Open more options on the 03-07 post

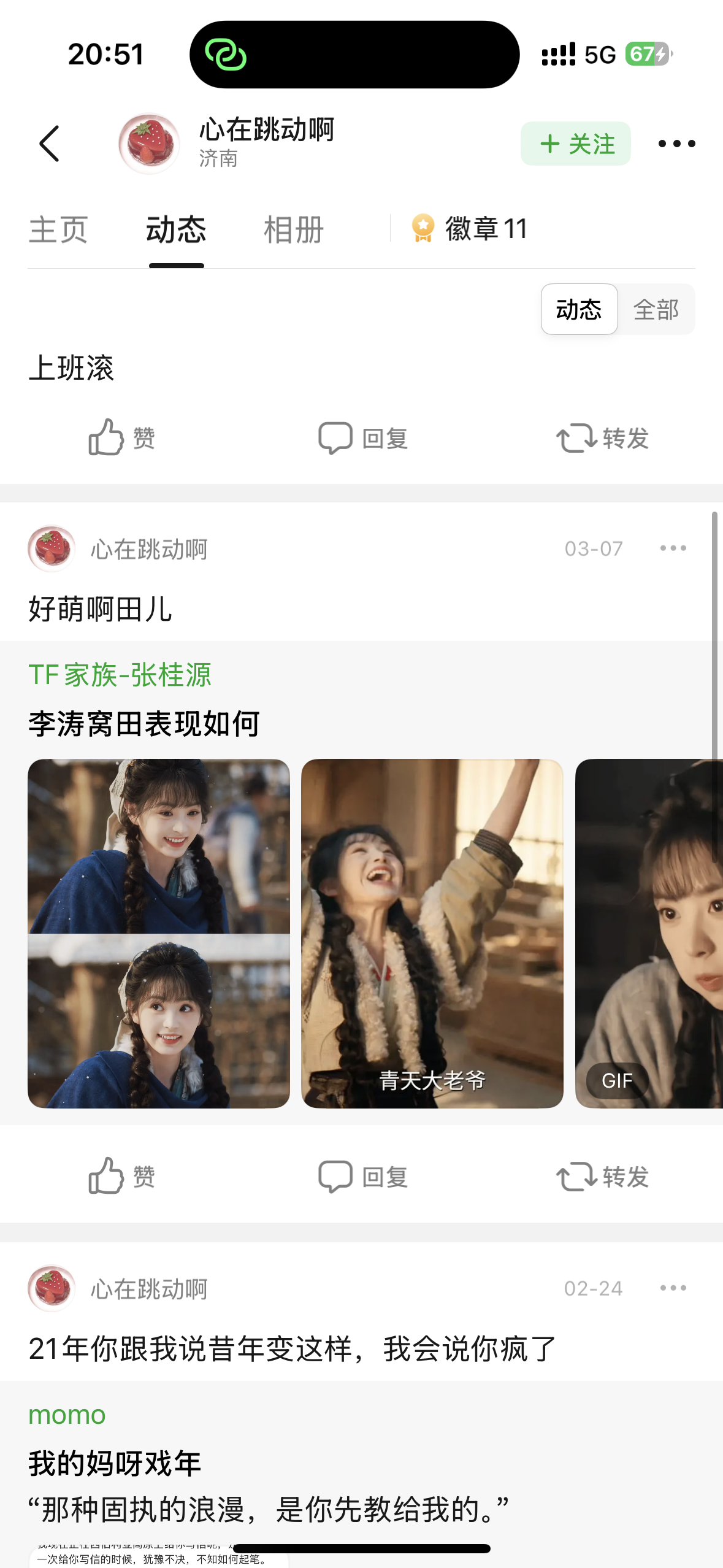[x=673, y=548]
